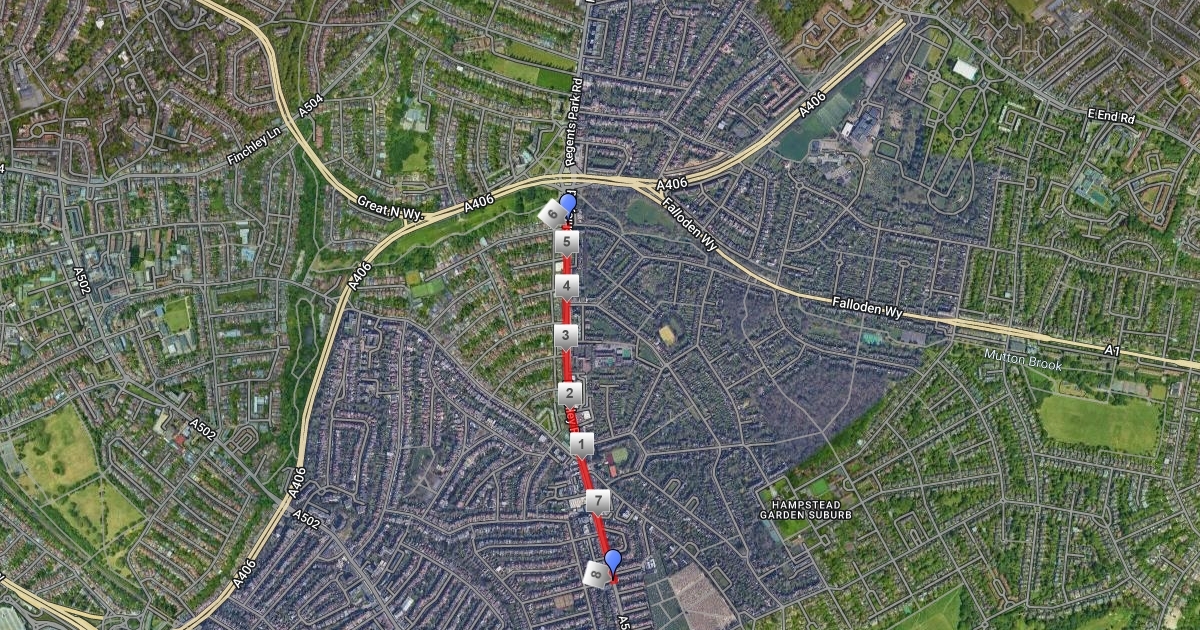Tap route marker number 4
Screen dimensions: 1200x630
(x=567, y=286)
